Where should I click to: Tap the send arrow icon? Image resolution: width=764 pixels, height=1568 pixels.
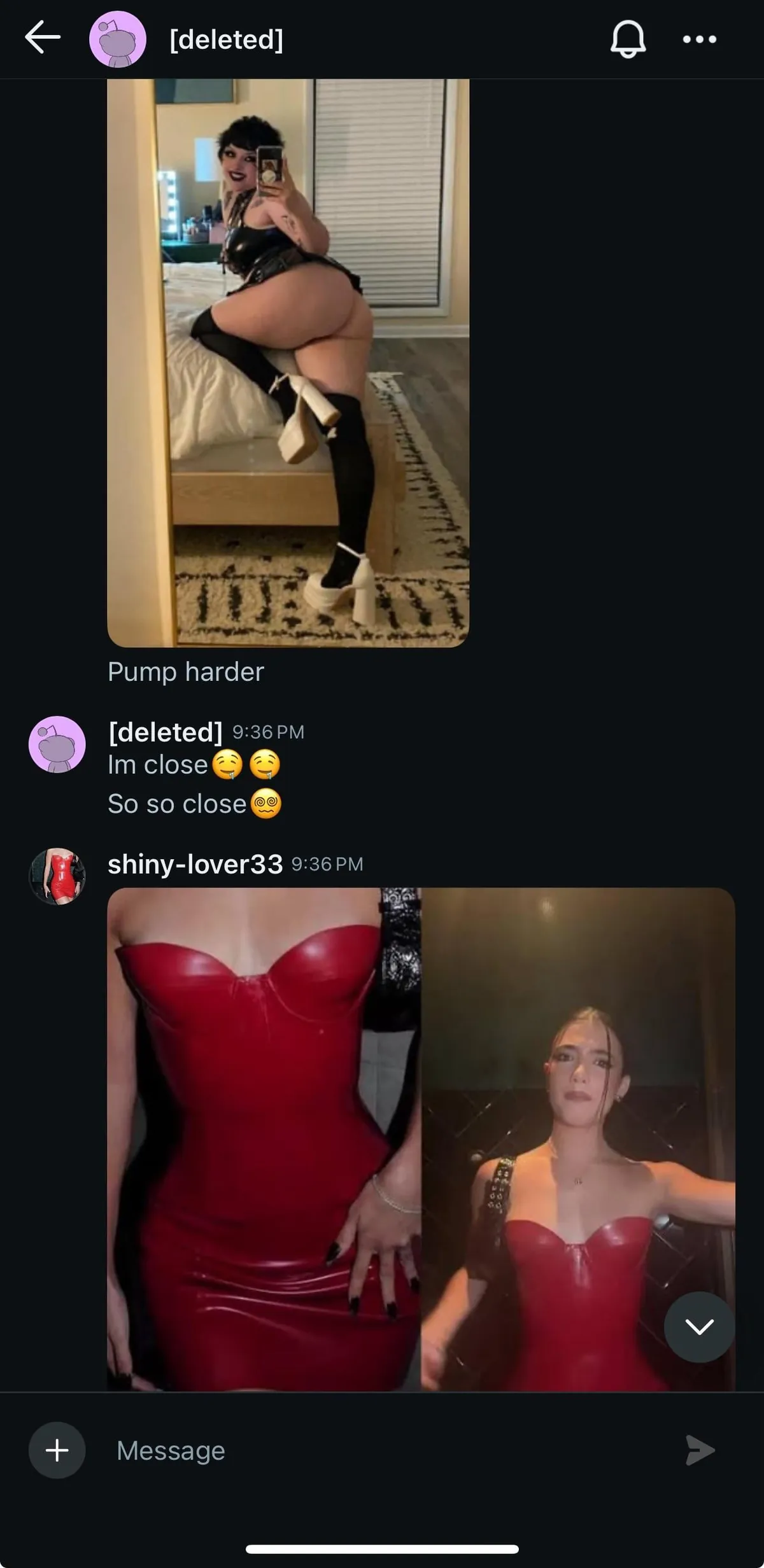click(700, 1450)
